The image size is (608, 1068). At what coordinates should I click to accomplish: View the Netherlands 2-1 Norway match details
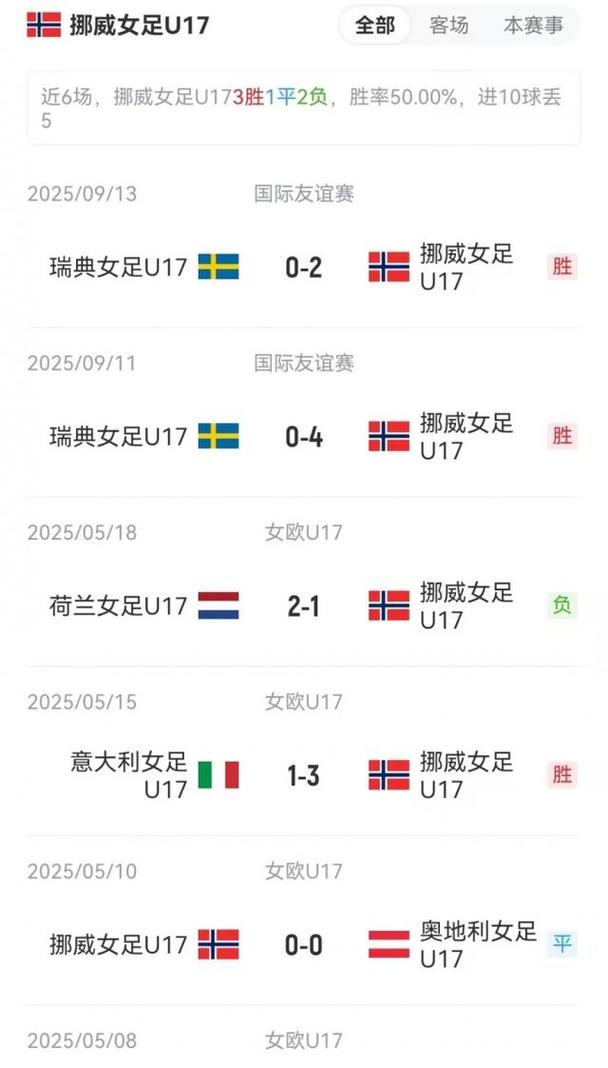[304, 605]
